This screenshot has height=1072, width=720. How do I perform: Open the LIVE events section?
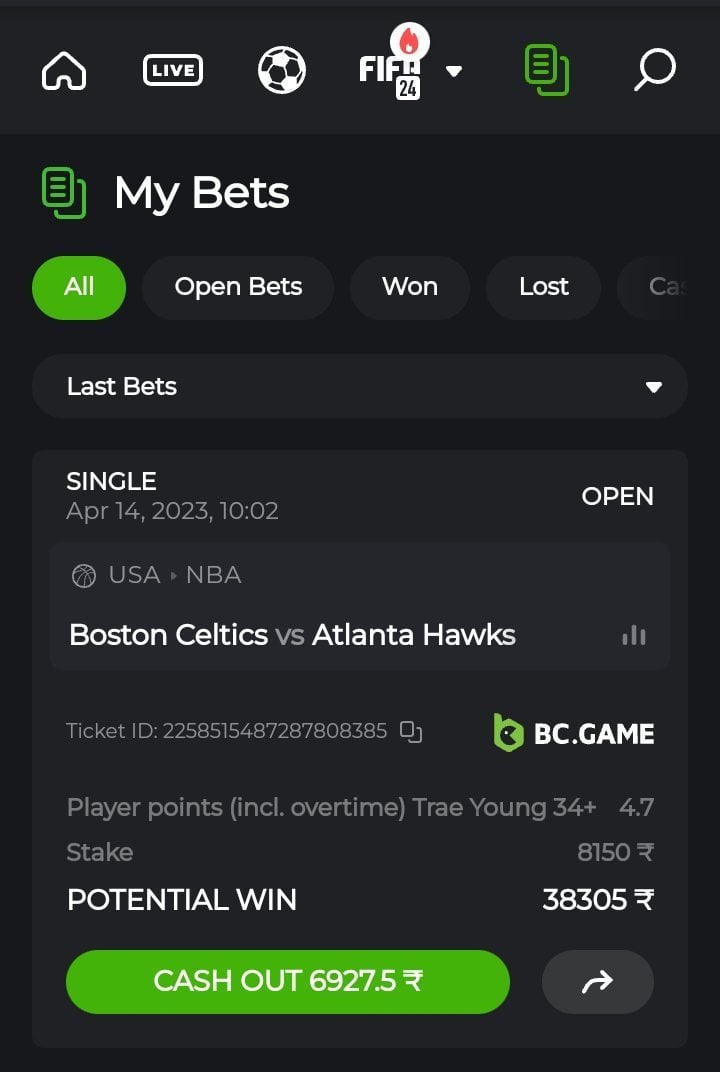tap(173, 70)
